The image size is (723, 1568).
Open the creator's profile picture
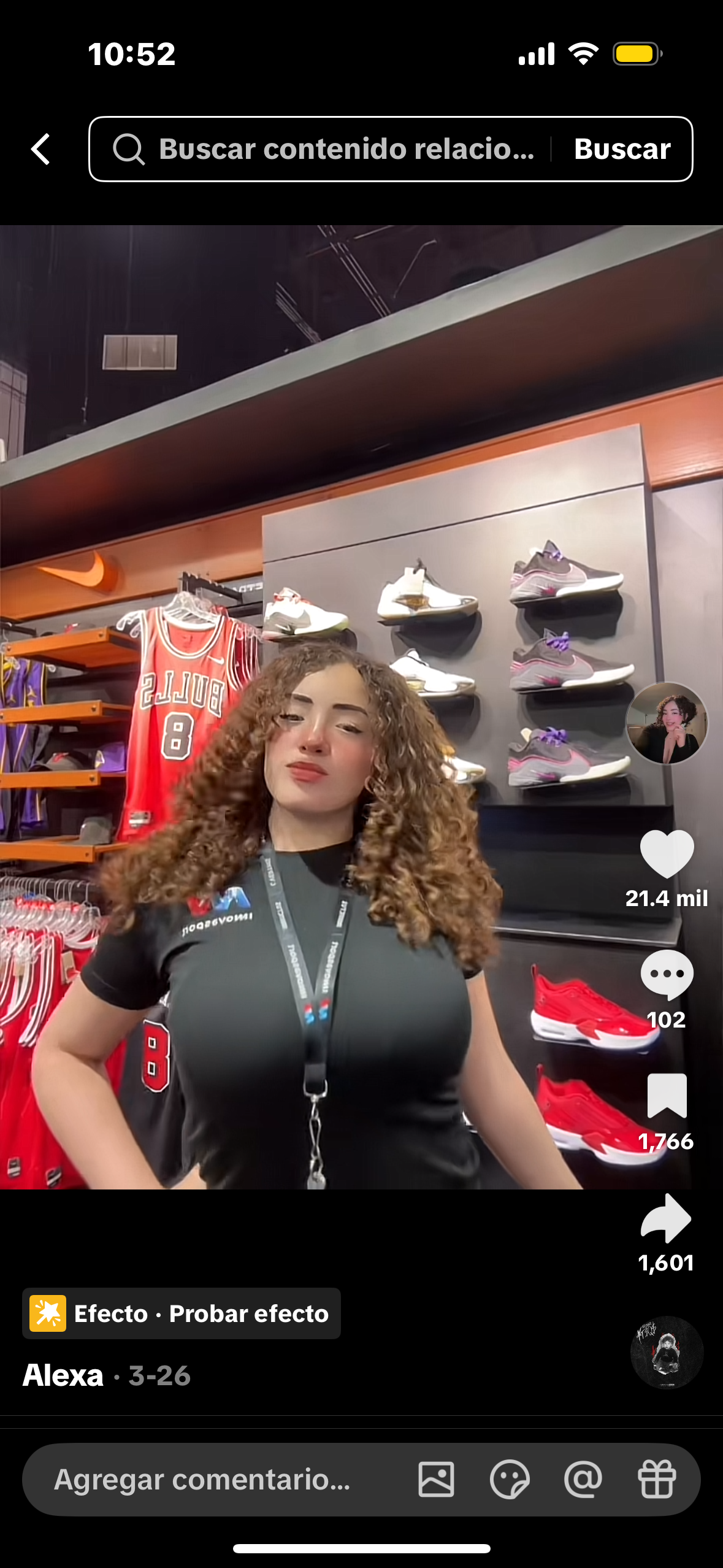coord(667,723)
